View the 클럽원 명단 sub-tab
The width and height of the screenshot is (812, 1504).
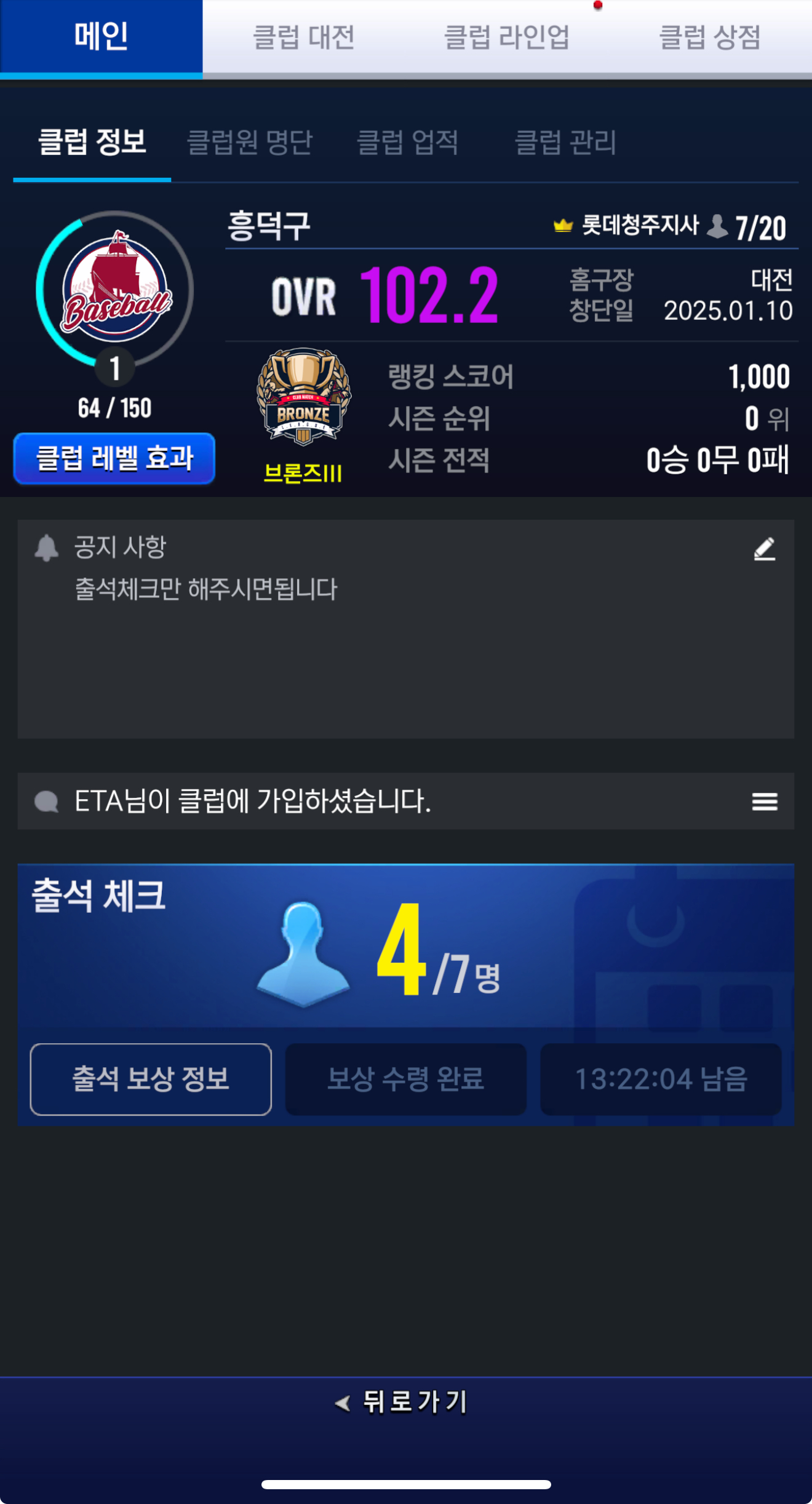point(249,143)
